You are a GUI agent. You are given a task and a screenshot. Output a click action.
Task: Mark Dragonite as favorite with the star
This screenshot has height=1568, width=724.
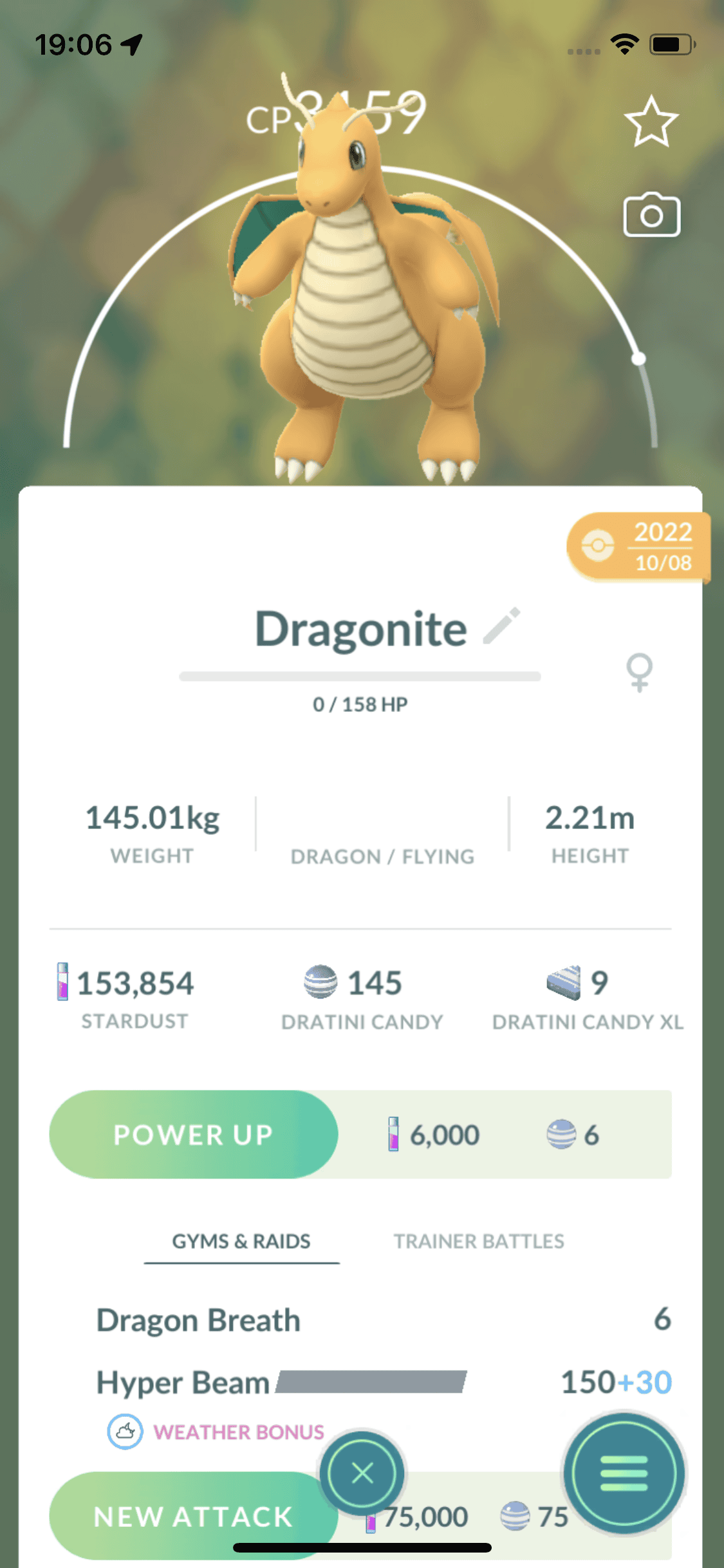(x=651, y=122)
